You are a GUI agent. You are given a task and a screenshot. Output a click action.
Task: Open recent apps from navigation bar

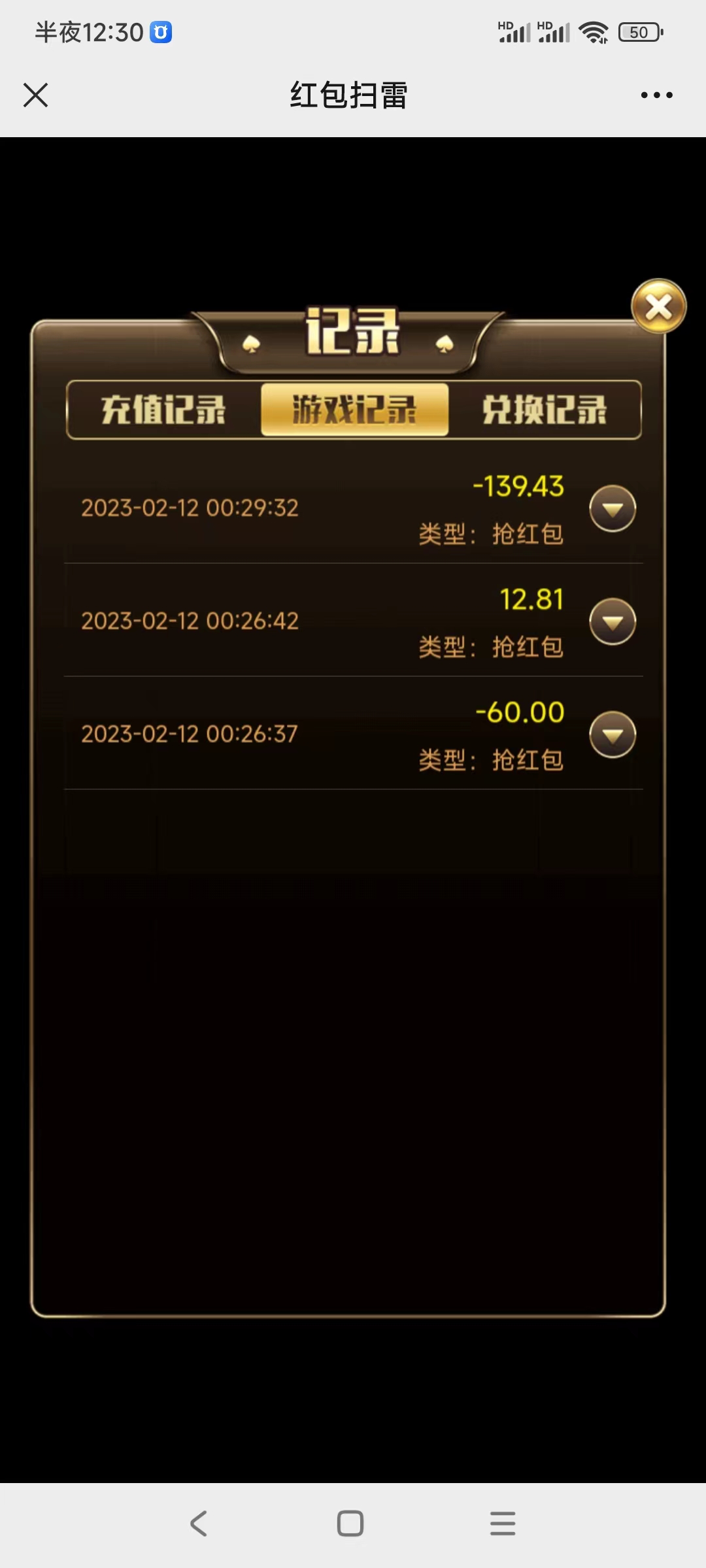coord(503,1524)
